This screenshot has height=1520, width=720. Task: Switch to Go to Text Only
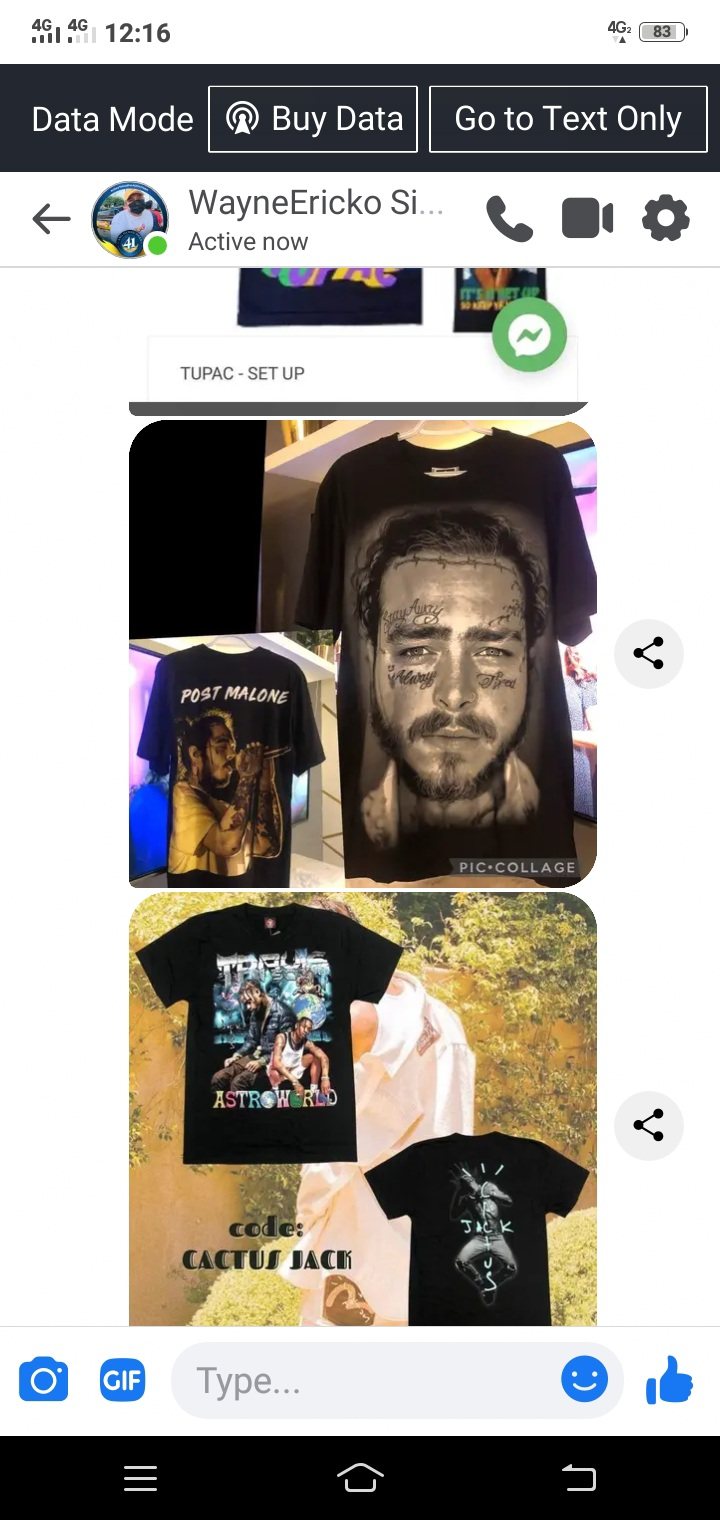(x=568, y=119)
